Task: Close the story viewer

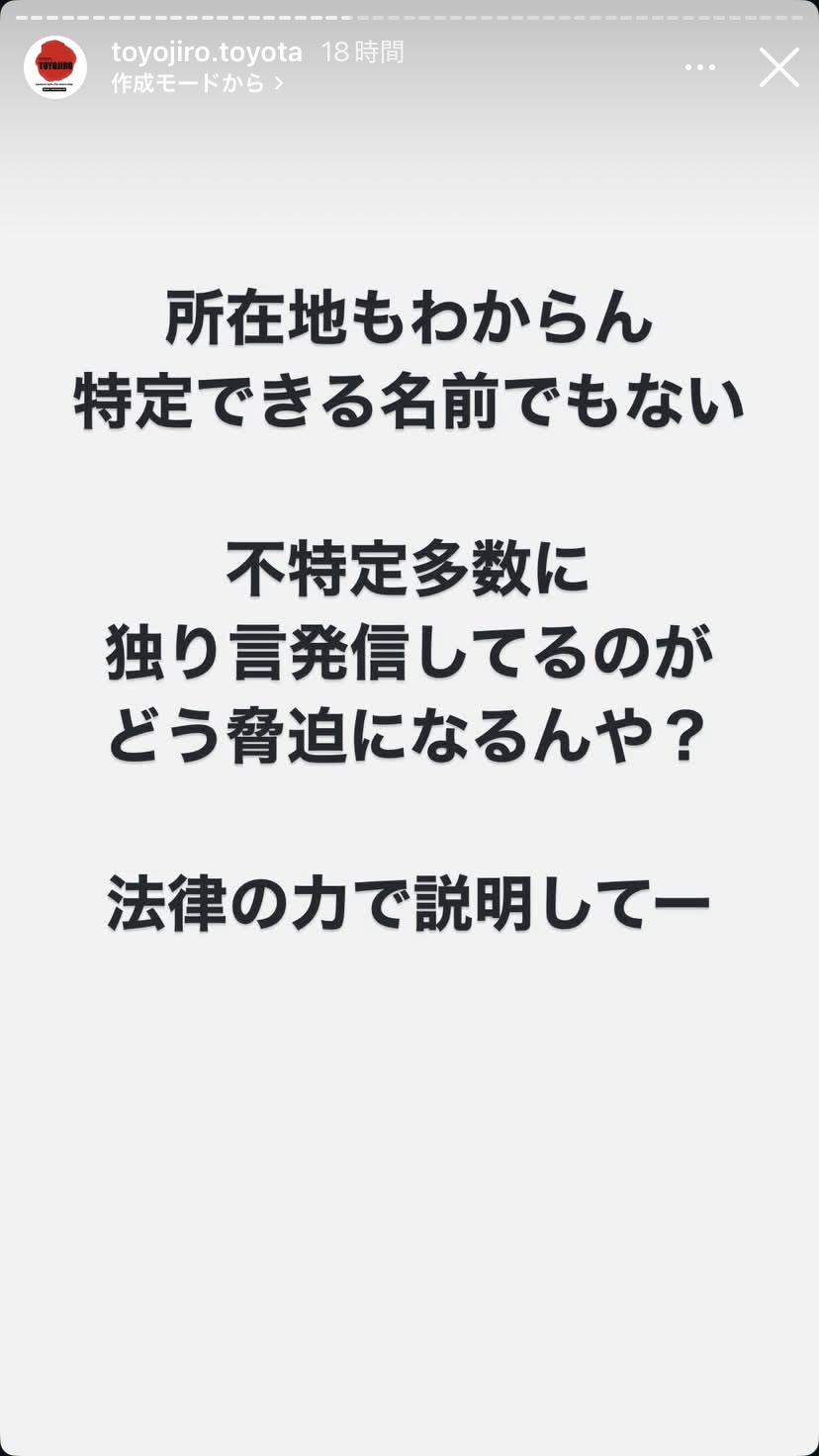Action: tap(778, 67)
